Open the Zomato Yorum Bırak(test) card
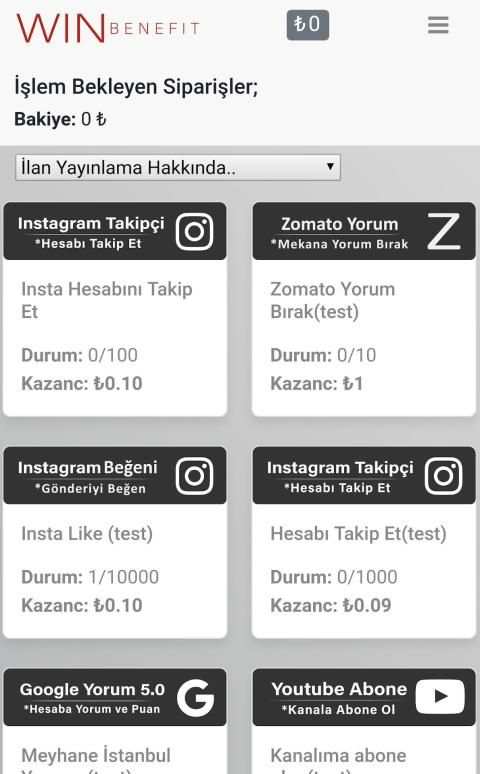This screenshot has width=480, height=774. [x=364, y=310]
